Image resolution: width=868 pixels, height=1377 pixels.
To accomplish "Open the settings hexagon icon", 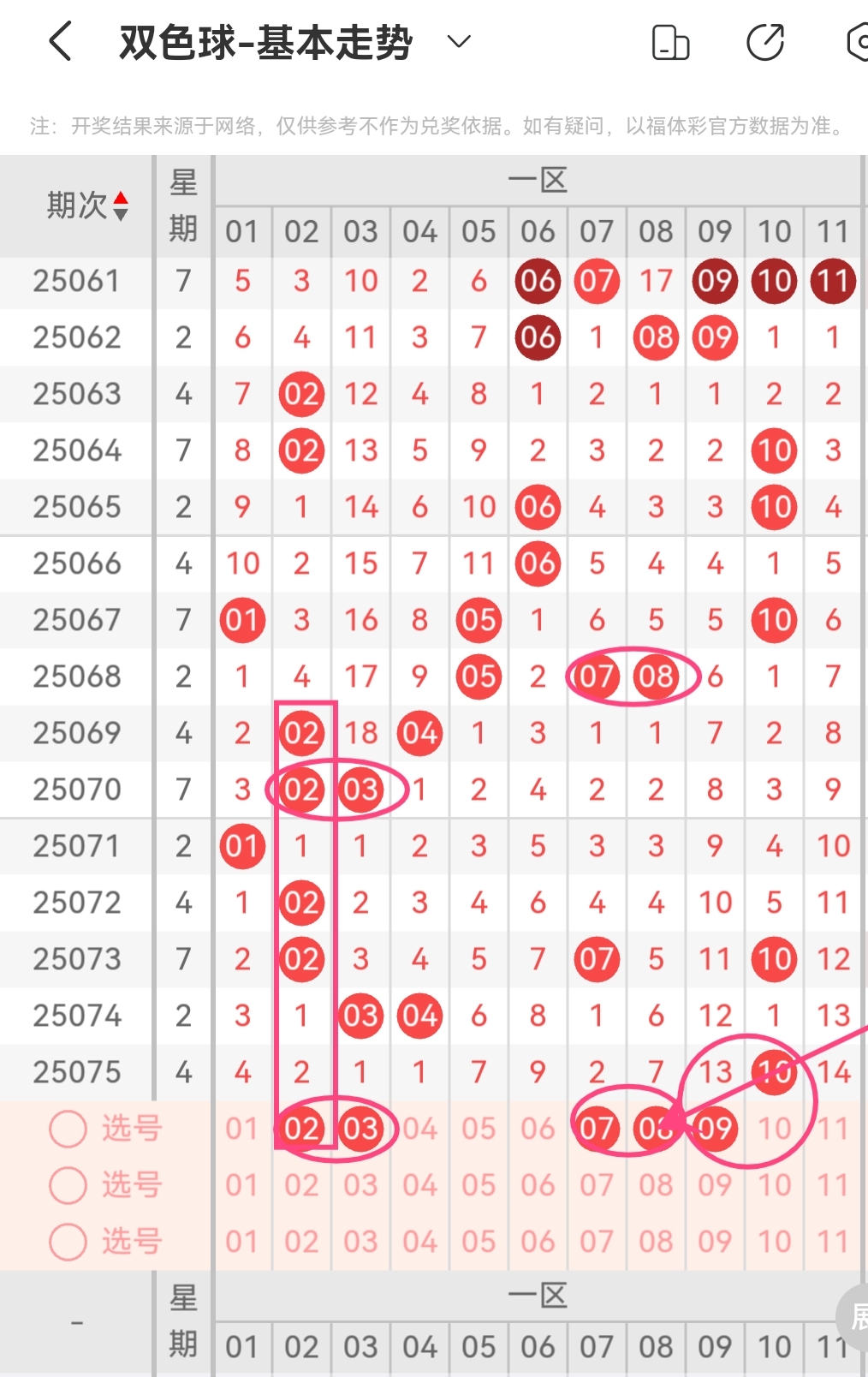I will pos(858,43).
